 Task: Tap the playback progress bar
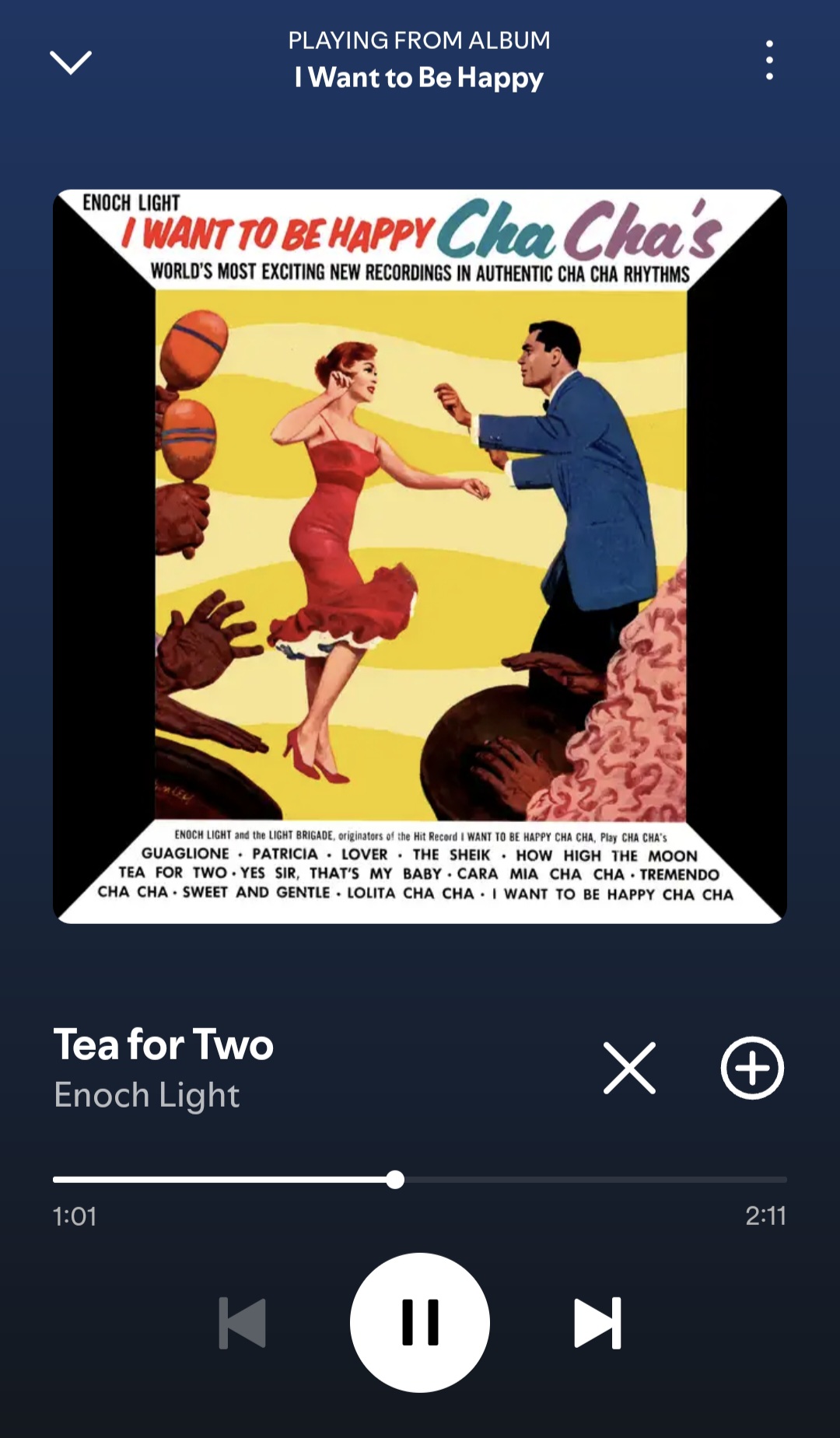click(420, 1180)
